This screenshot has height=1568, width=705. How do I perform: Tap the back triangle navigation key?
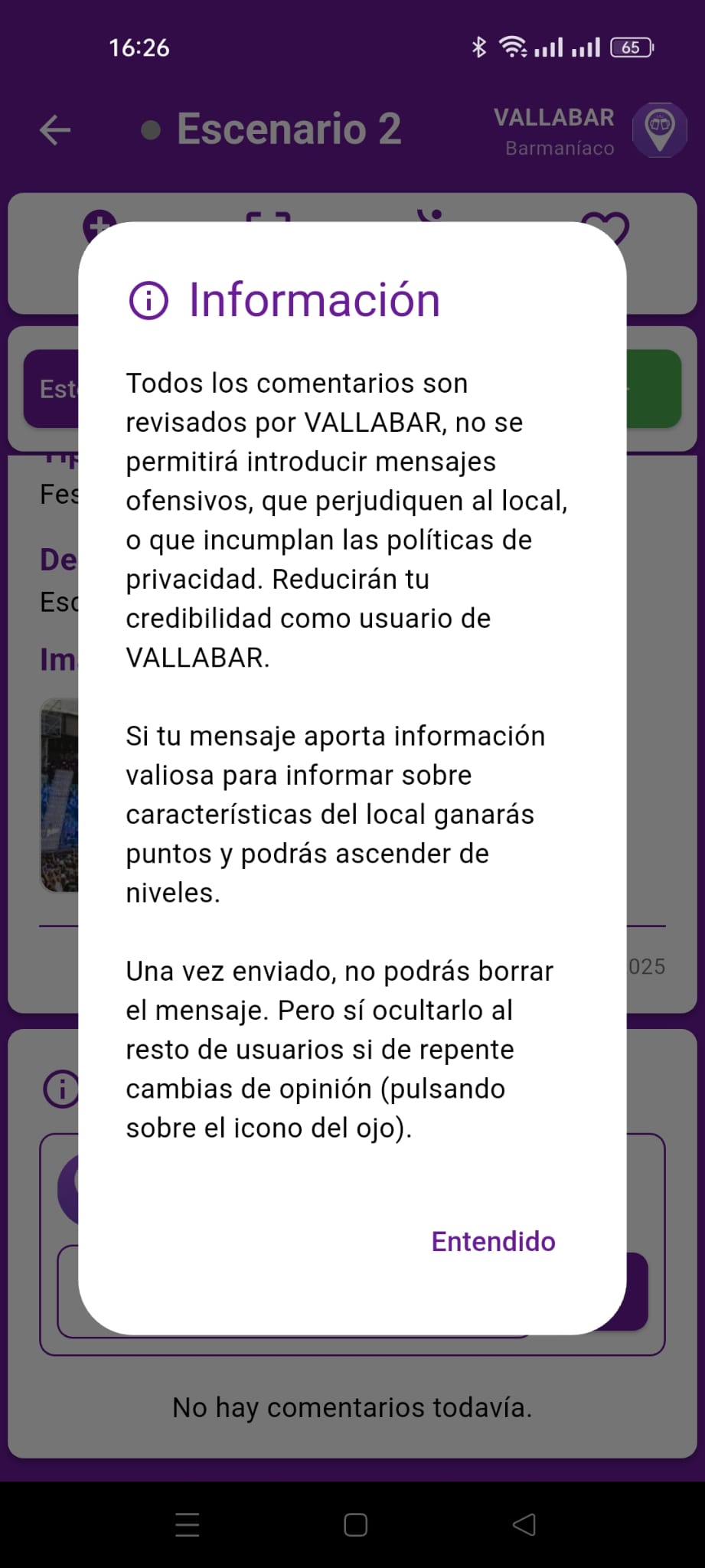(x=524, y=1525)
